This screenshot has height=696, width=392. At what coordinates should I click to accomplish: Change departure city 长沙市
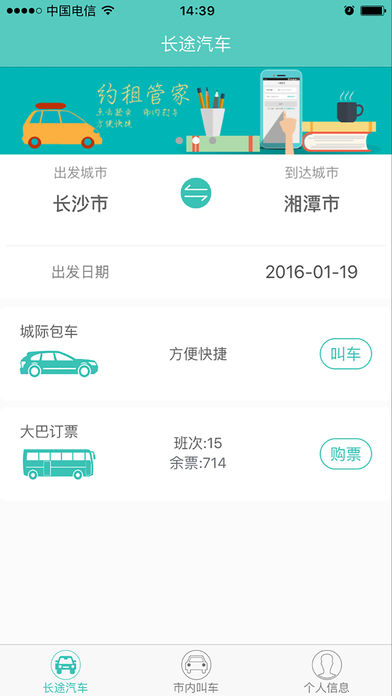80,205
